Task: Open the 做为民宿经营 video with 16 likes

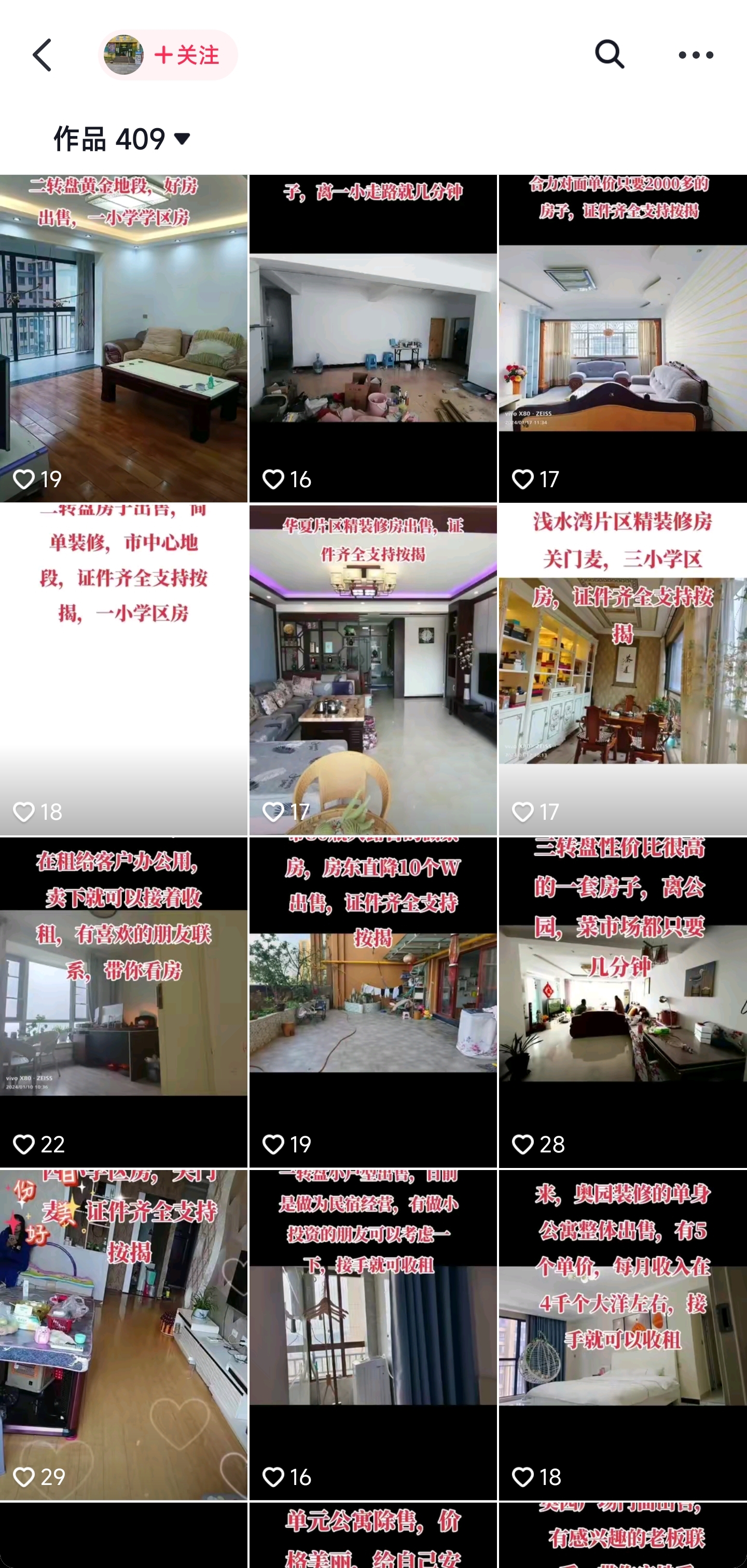Action: point(372,1335)
